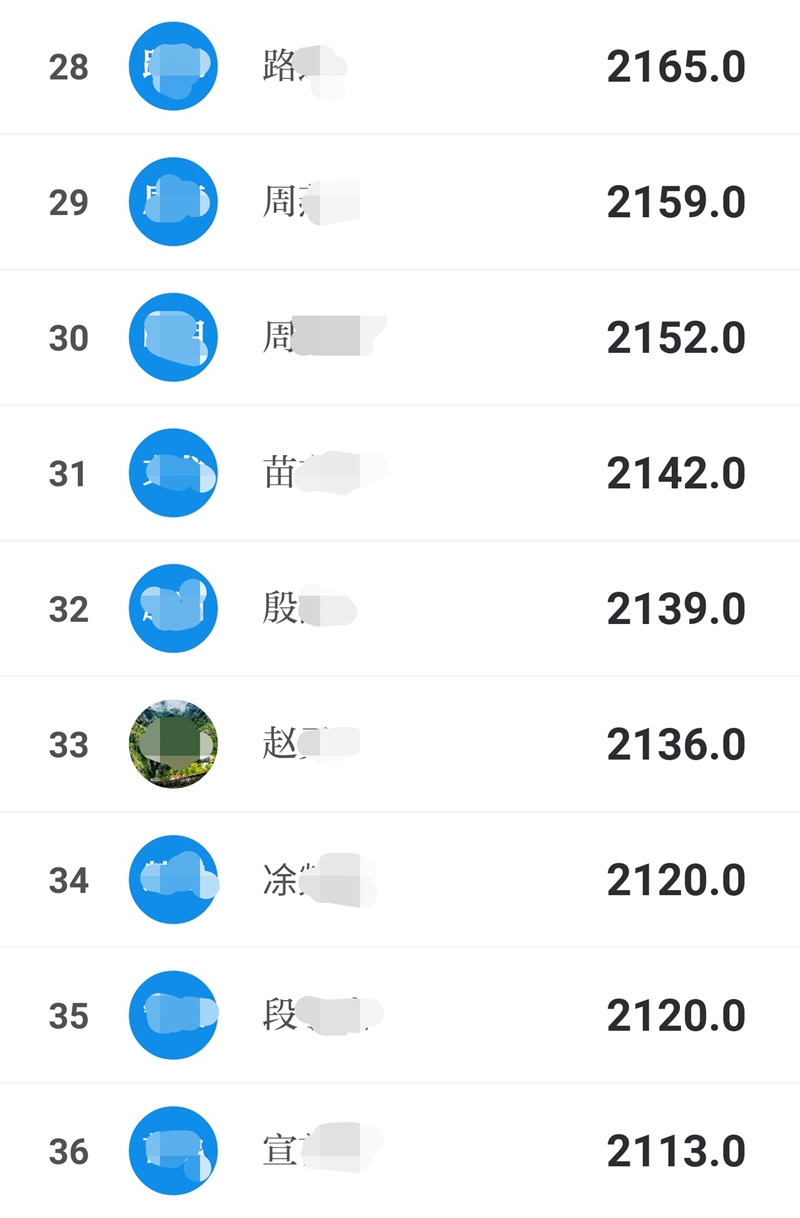The width and height of the screenshot is (800, 1218).
Task: Open rank 32 user 殷's avatar
Action: pos(173,608)
